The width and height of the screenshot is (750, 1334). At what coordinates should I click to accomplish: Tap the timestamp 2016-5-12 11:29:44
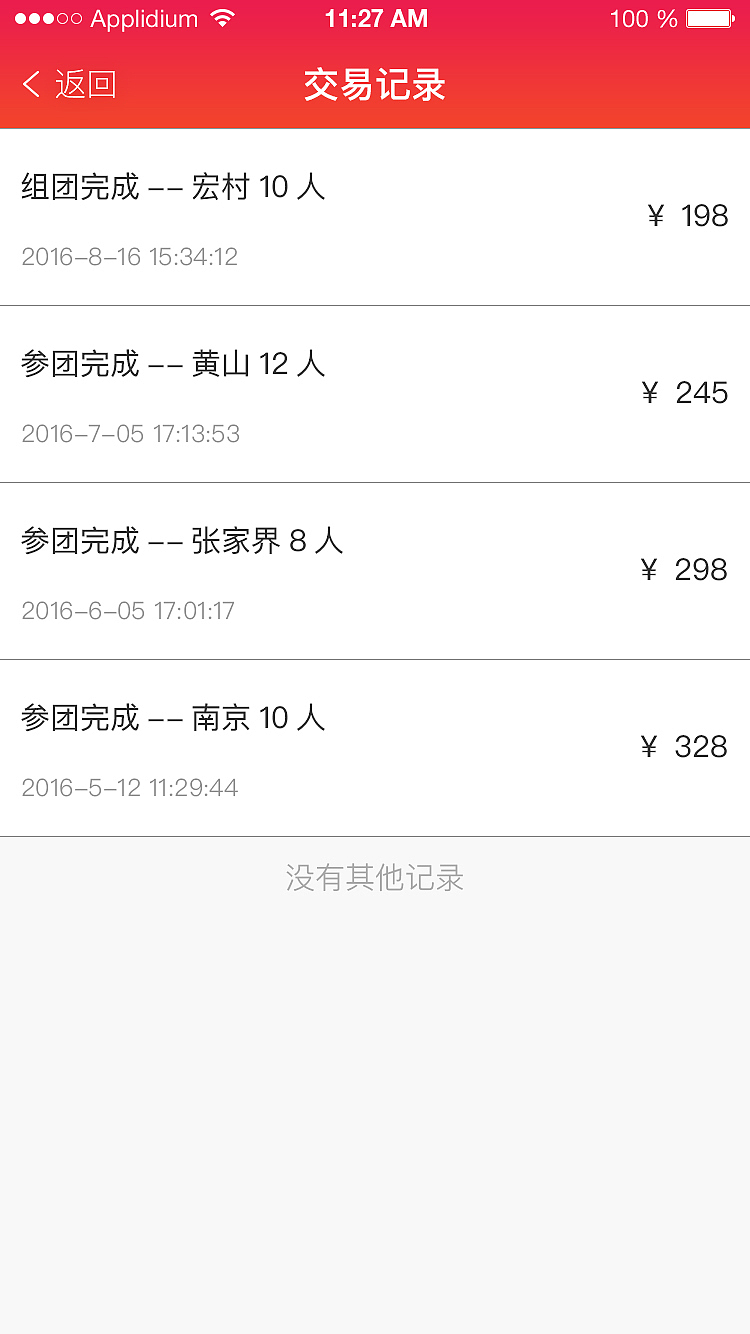pos(129,788)
